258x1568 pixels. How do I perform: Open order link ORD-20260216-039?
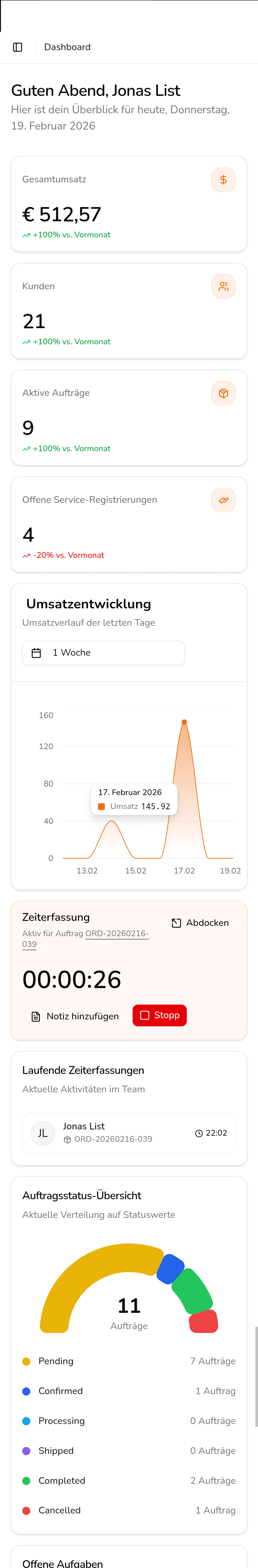[116, 934]
